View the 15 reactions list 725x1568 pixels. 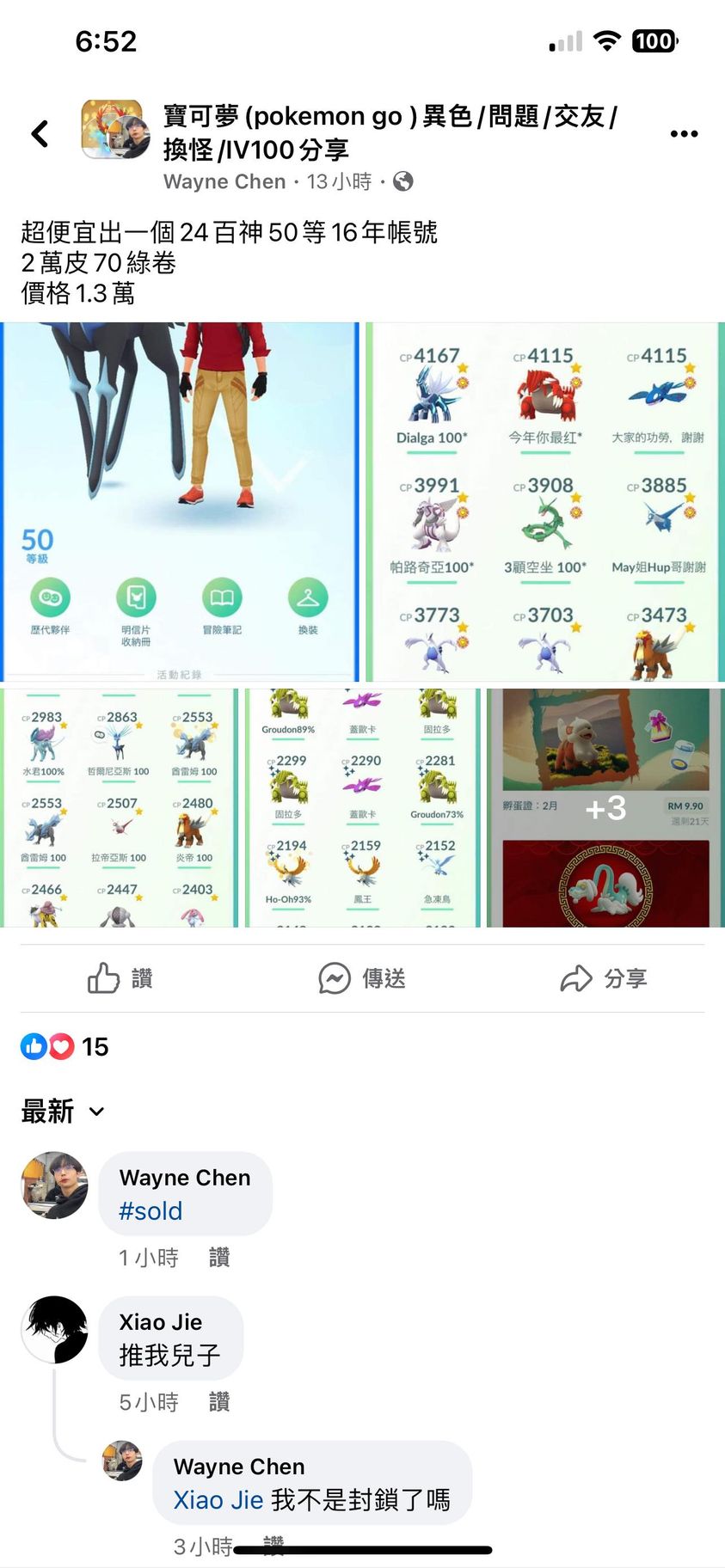coord(65,1046)
